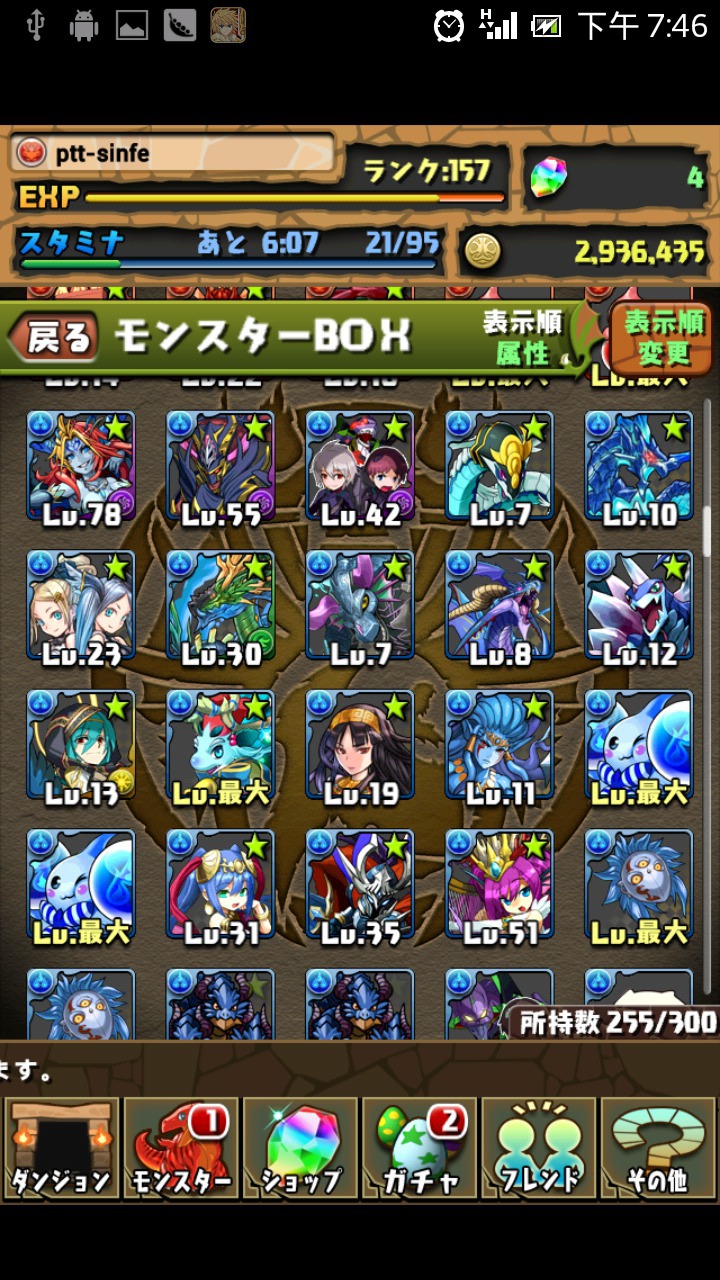Image resolution: width=720 pixels, height=1280 pixels.
Task: Select the Lv.10 blue dragon
Action: point(639,466)
